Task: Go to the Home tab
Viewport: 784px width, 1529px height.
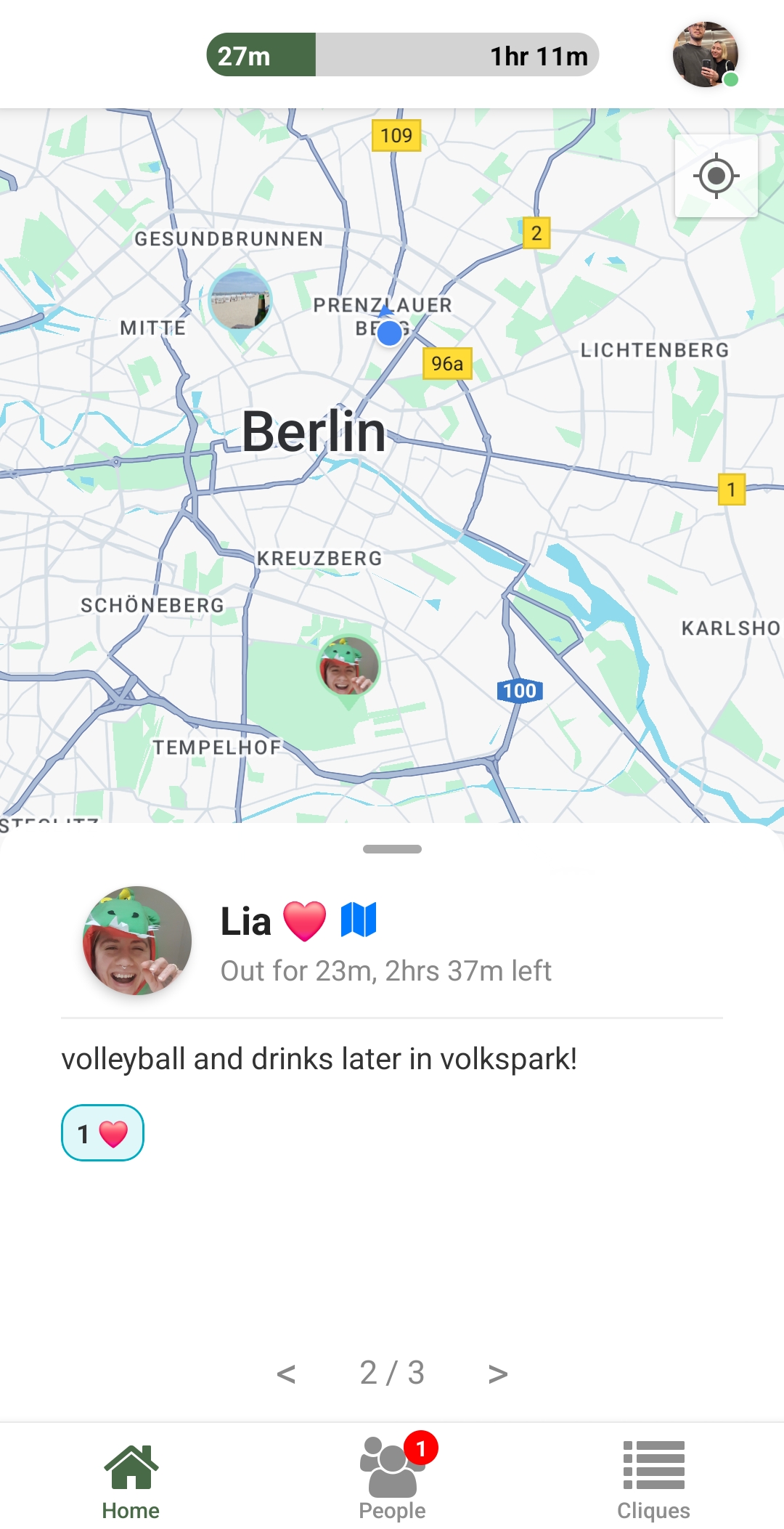Action: coord(131,1478)
